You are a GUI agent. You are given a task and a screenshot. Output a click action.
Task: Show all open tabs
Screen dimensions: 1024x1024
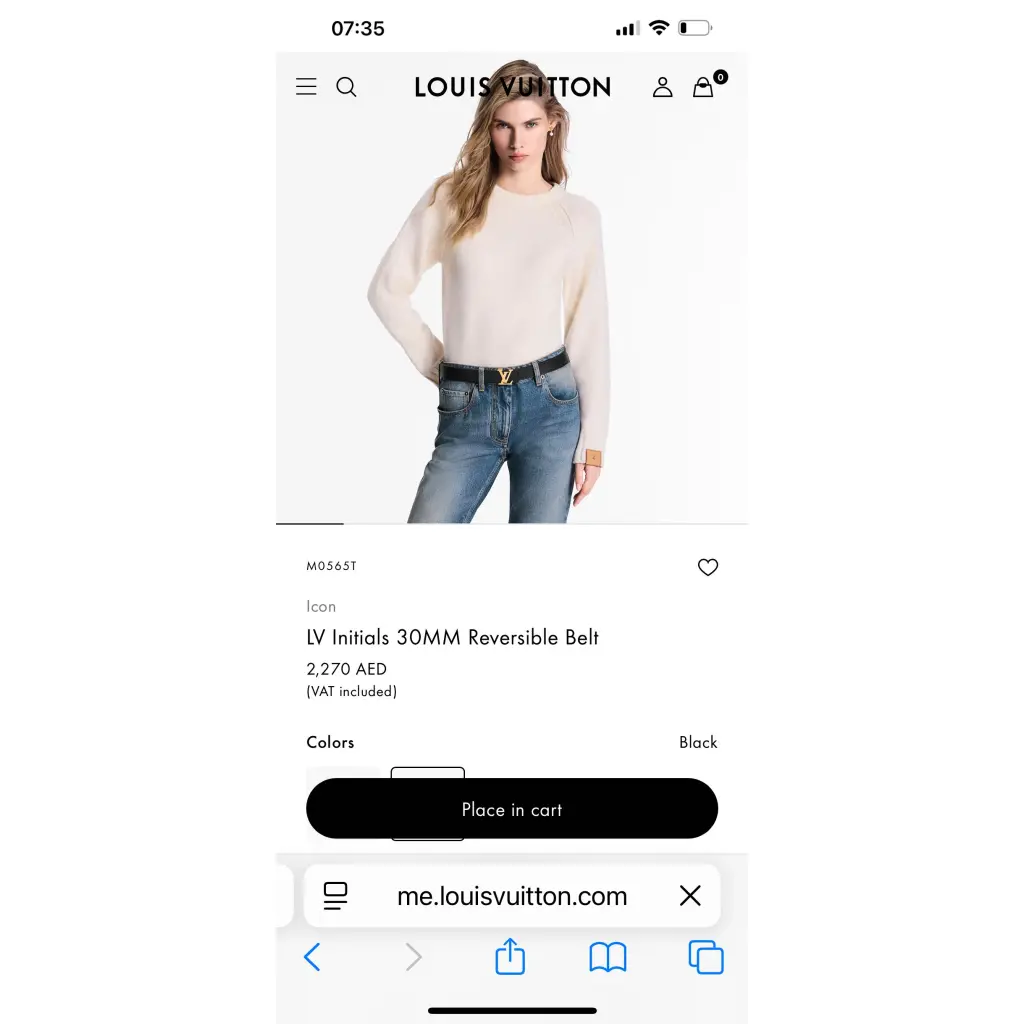706,957
